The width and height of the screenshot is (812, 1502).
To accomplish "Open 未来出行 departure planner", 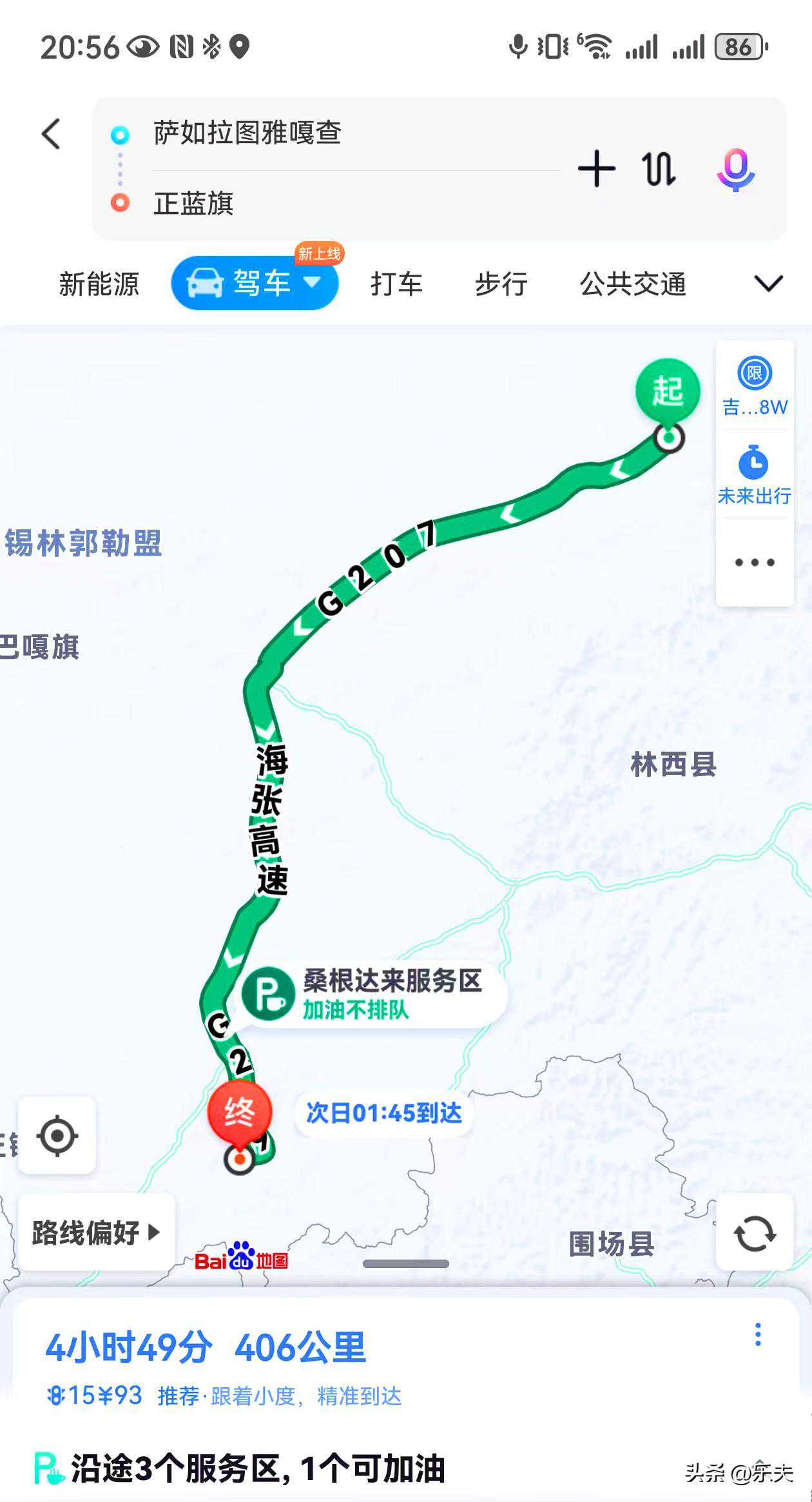I will click(755, 475).
